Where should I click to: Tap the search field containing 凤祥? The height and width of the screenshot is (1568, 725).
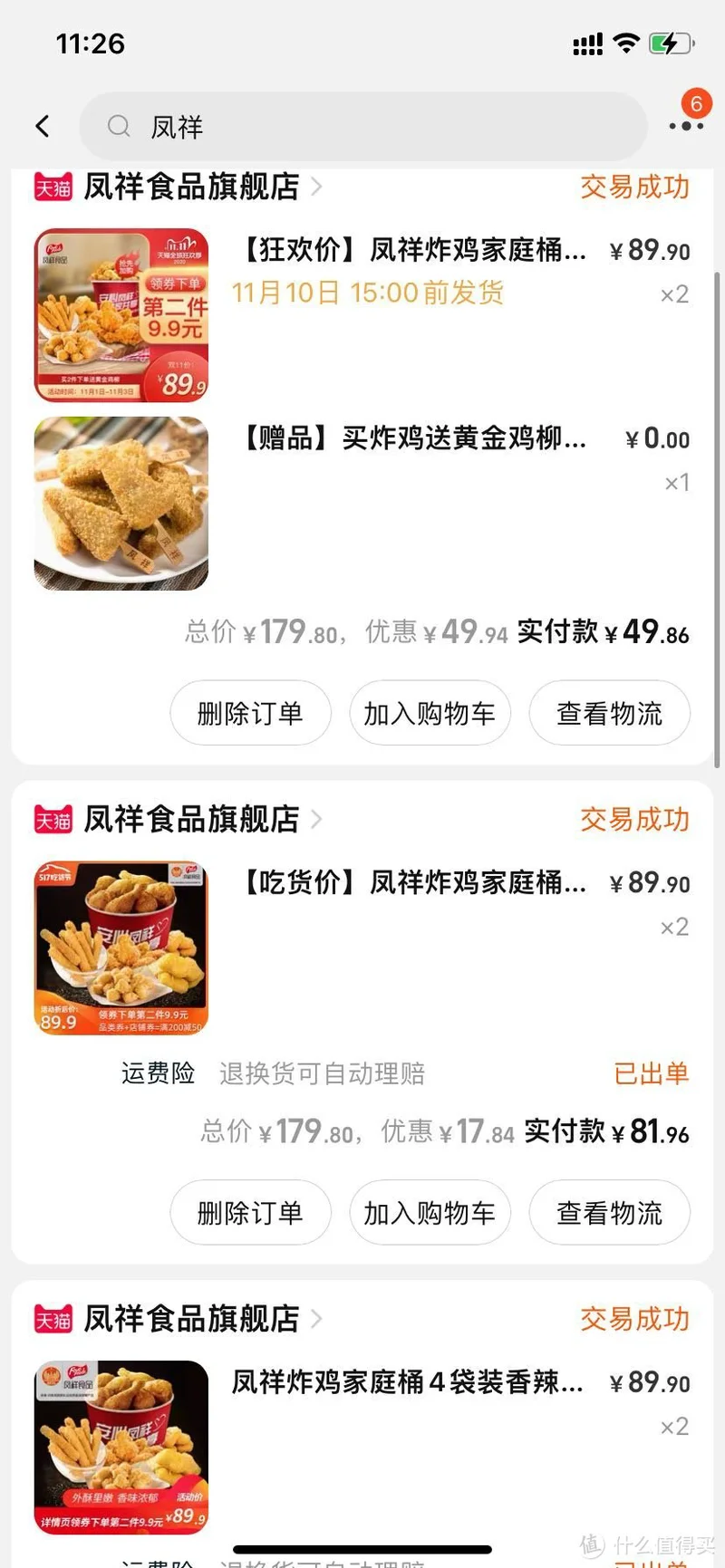click(x=362, y=127)
